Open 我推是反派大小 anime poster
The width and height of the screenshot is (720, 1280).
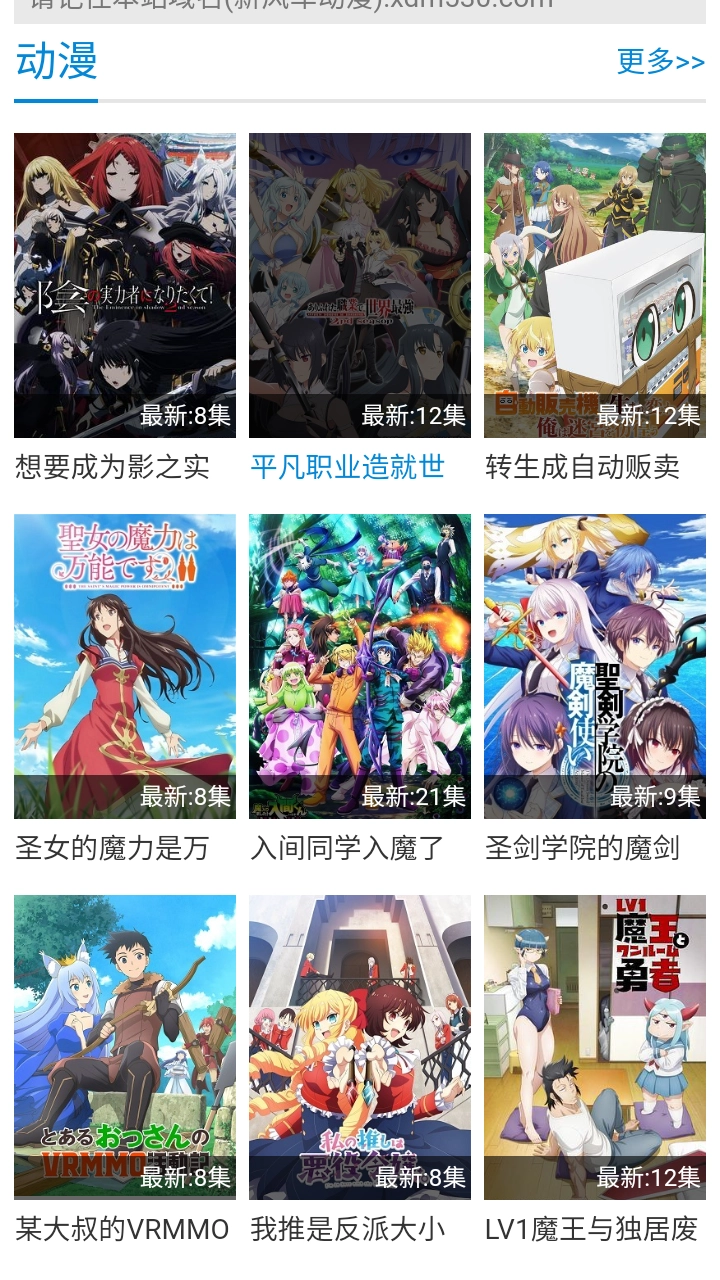[359, 1048]
